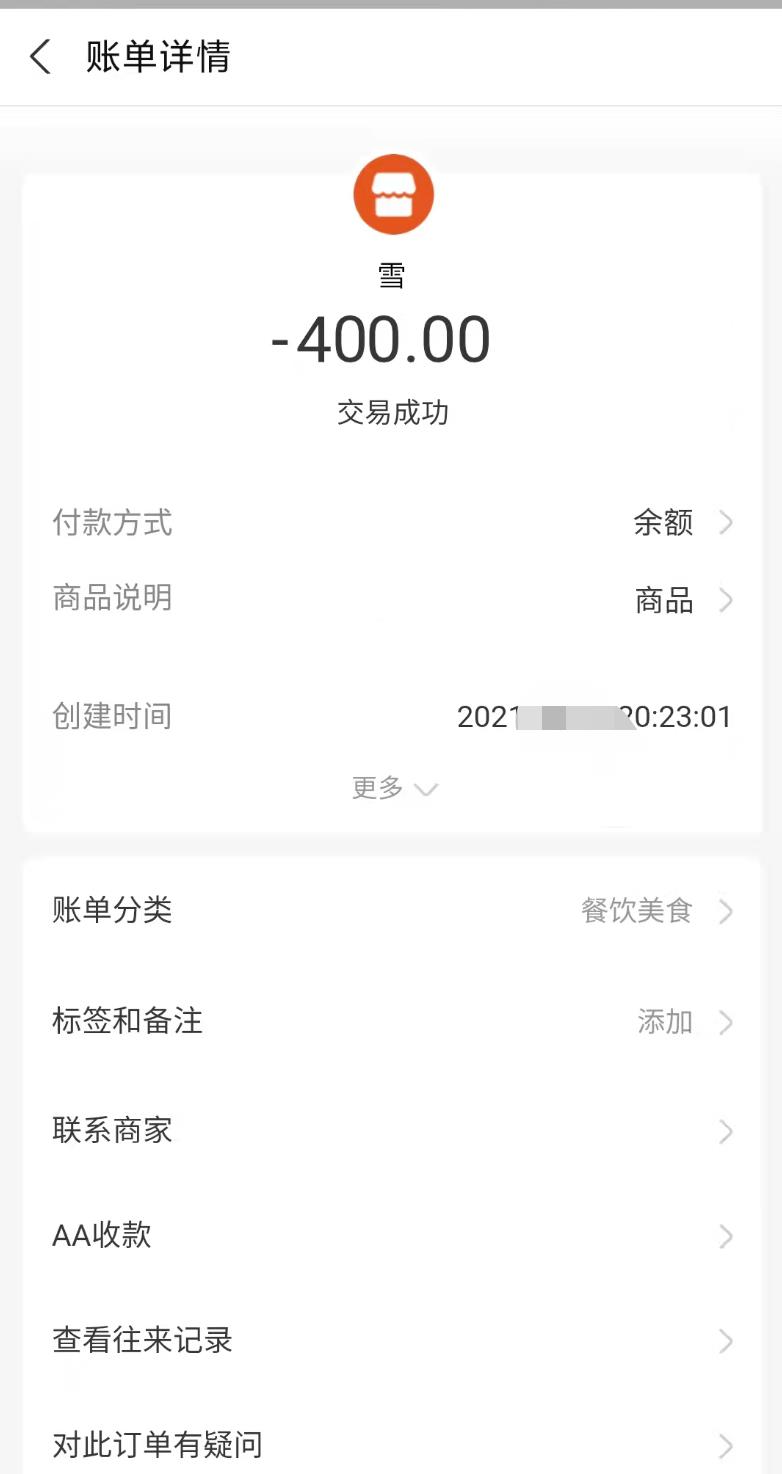View the 商品说明 product description

tap(392, 599)
